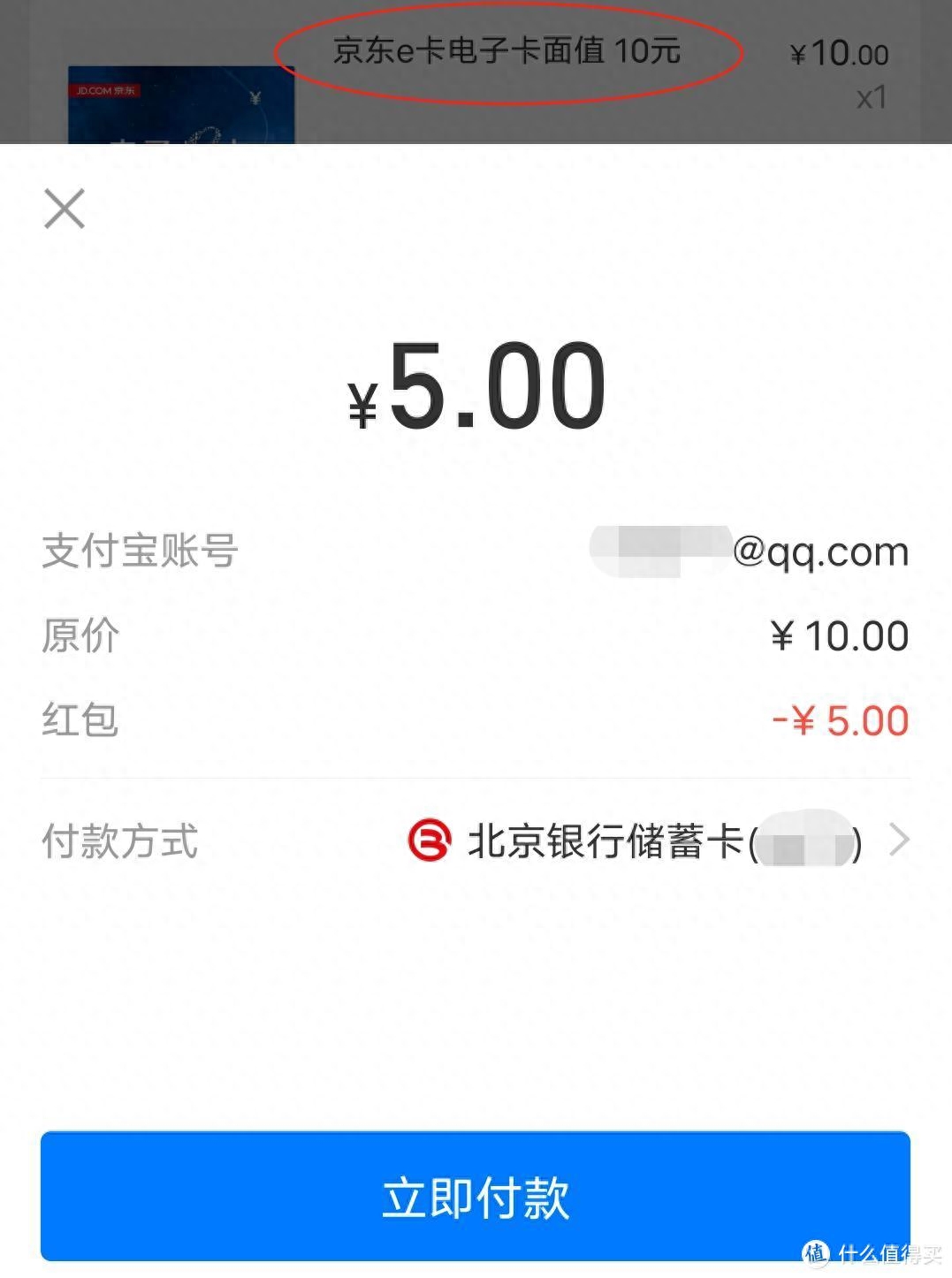Click the close X to dismiss payment sheet
This screenshot has height=1278, width=952.
point(63,209)
